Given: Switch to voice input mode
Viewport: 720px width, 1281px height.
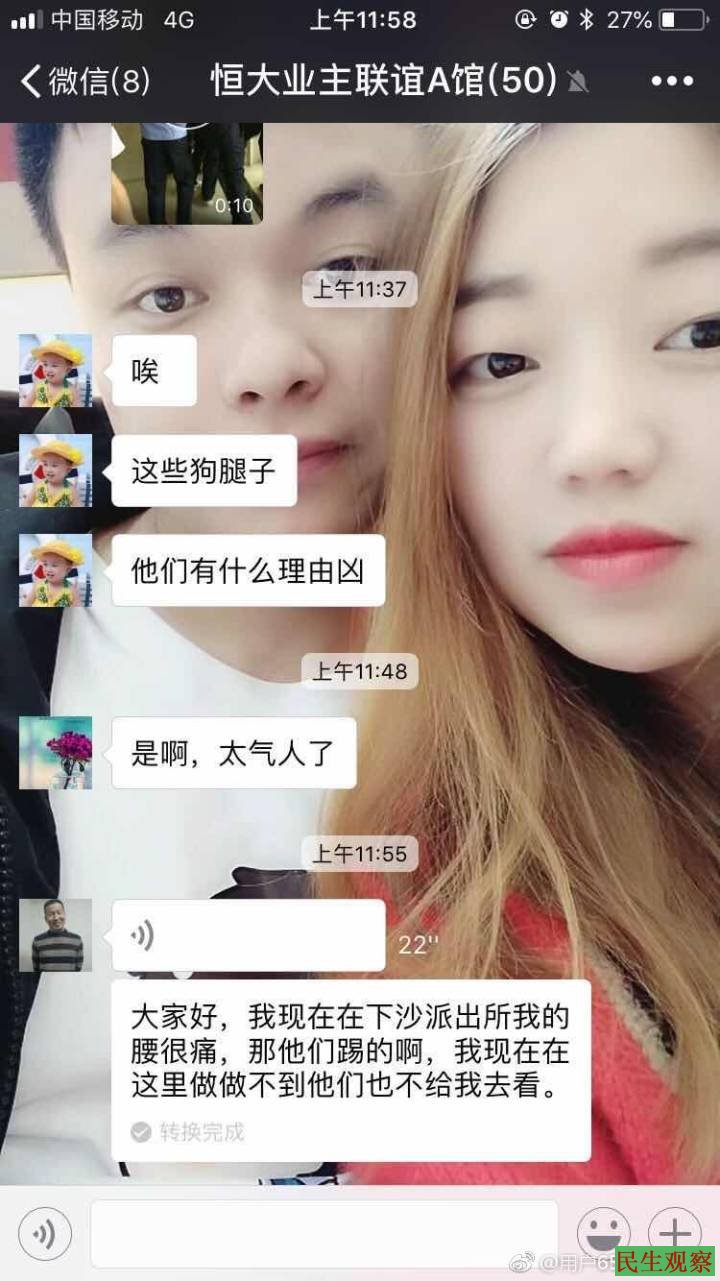Looking at the screenshot, I should pyautogui.click(x=45, y=1234).
